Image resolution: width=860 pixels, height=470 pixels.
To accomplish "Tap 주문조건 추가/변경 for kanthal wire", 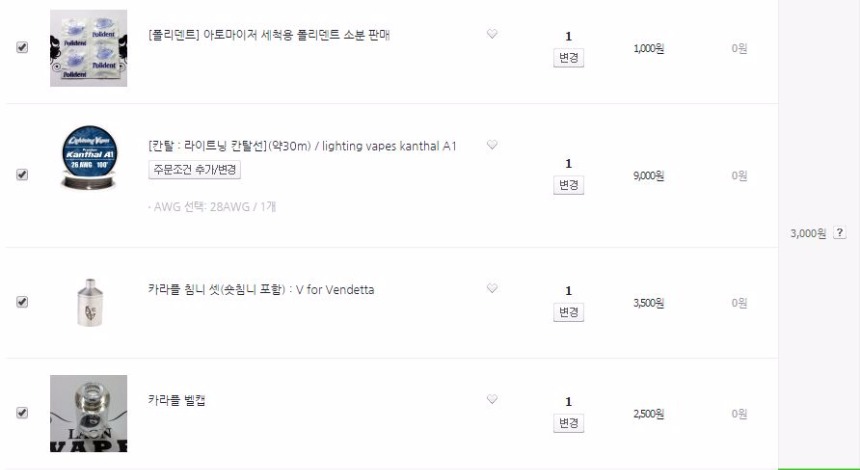I will [x=195, y=170].
